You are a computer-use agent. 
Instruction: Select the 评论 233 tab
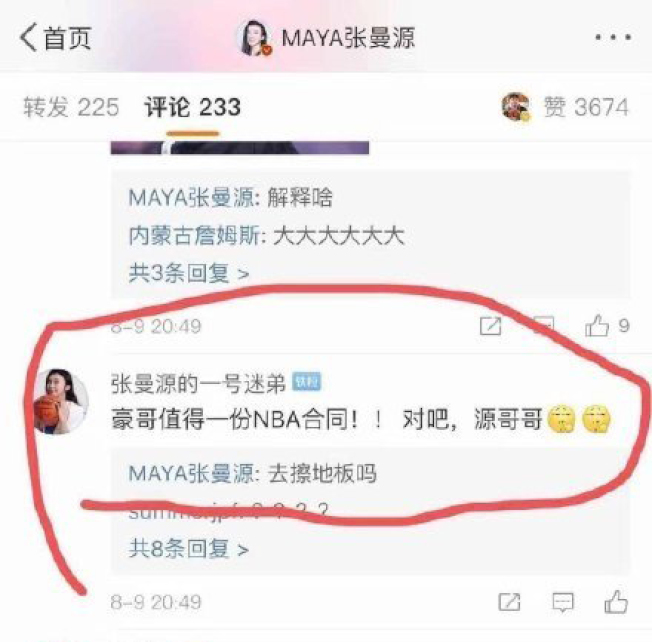[x=192, y=107]
